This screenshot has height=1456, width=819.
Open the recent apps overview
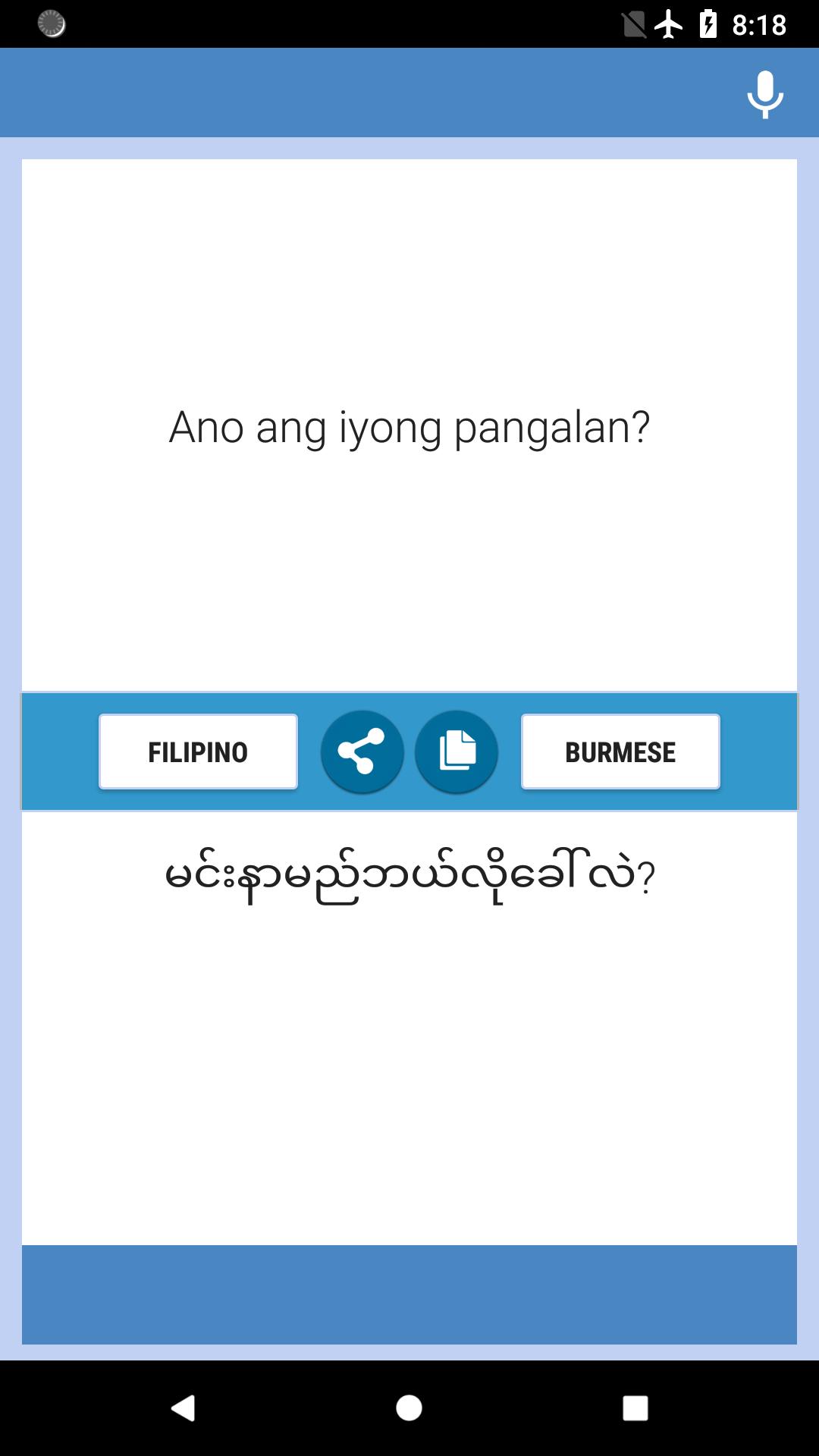pyautogui.click(x=635, y=1408)
